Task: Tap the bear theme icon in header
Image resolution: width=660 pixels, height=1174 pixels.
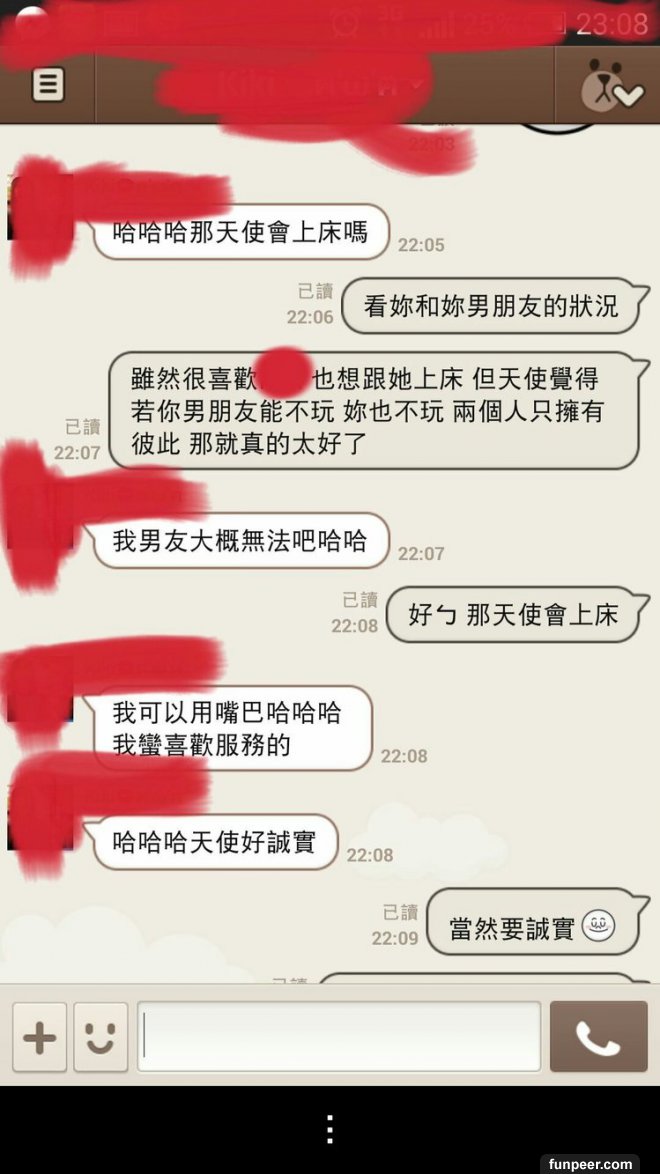Action: (612, 87)
